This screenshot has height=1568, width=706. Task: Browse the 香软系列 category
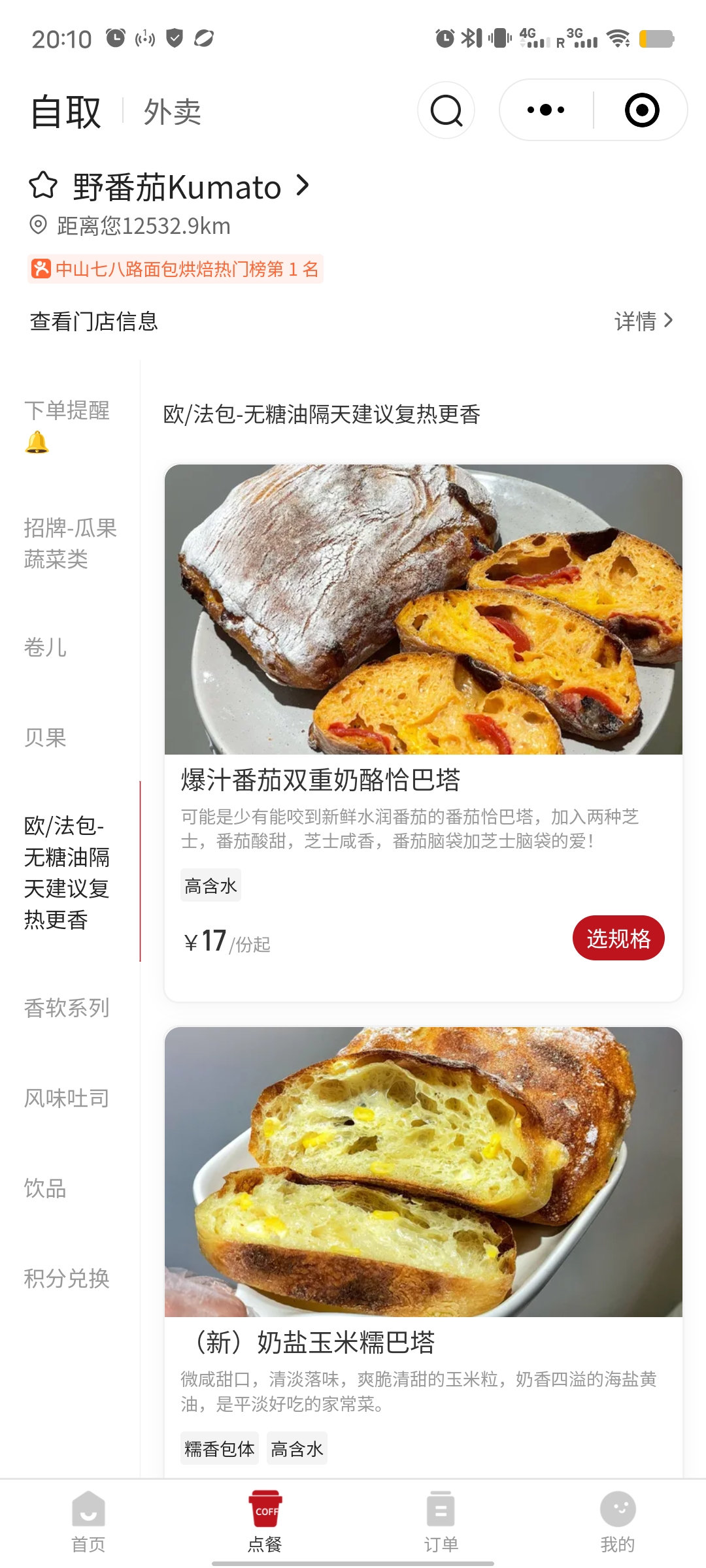pyautogui.click(x=67, y=1008)
